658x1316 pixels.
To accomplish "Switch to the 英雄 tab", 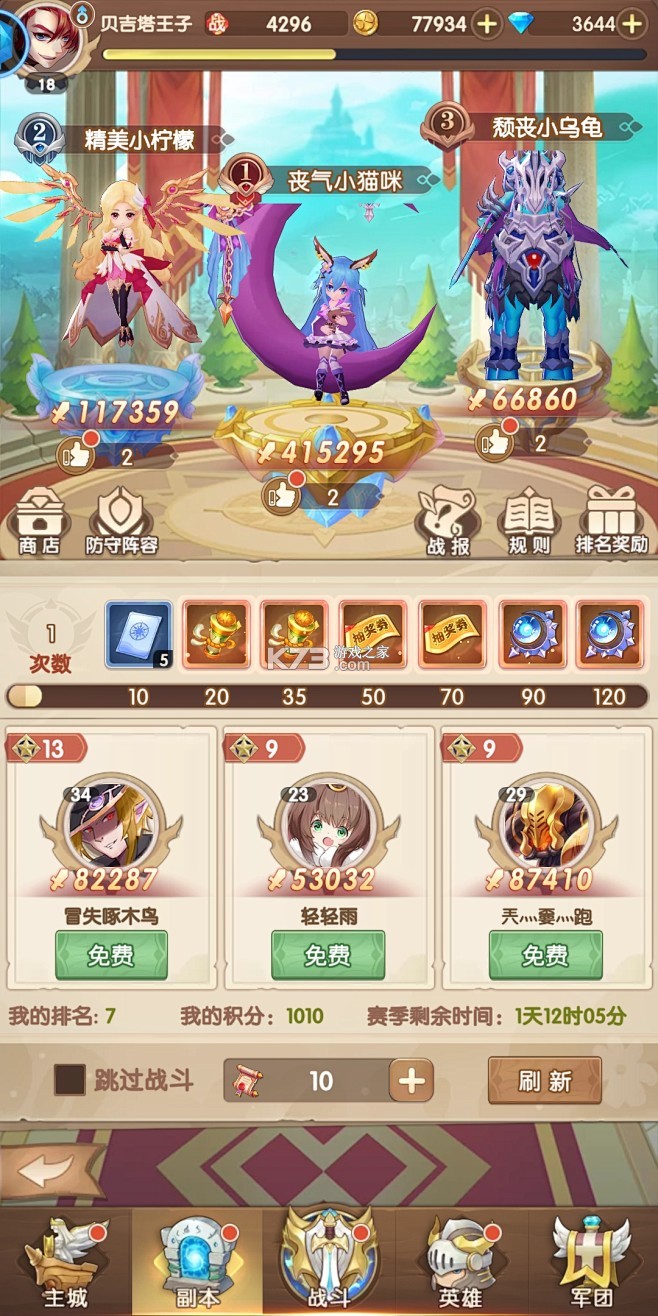I will pos(460,1262).
